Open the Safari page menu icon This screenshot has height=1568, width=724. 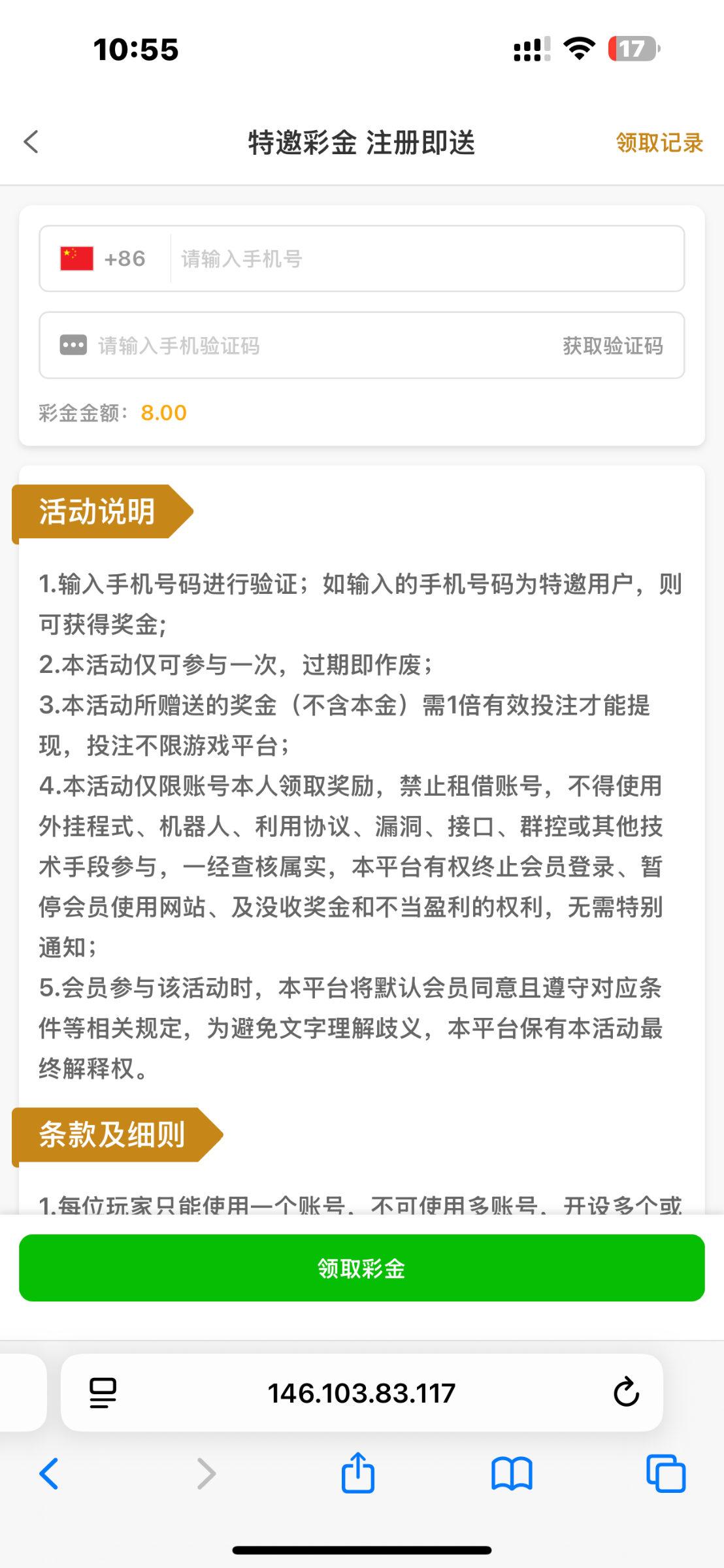click(103, 1393)
